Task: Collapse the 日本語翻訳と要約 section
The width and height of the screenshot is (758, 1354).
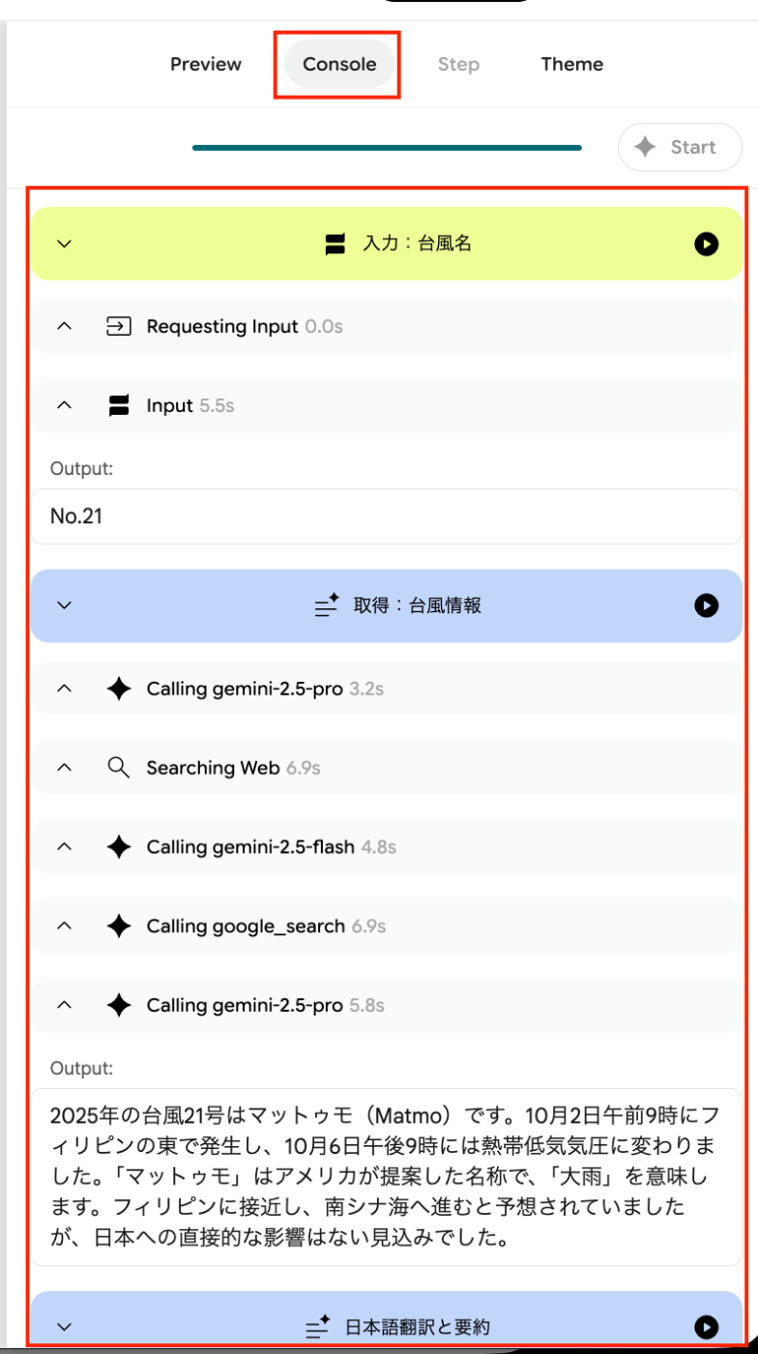Action: [65, 1327]
